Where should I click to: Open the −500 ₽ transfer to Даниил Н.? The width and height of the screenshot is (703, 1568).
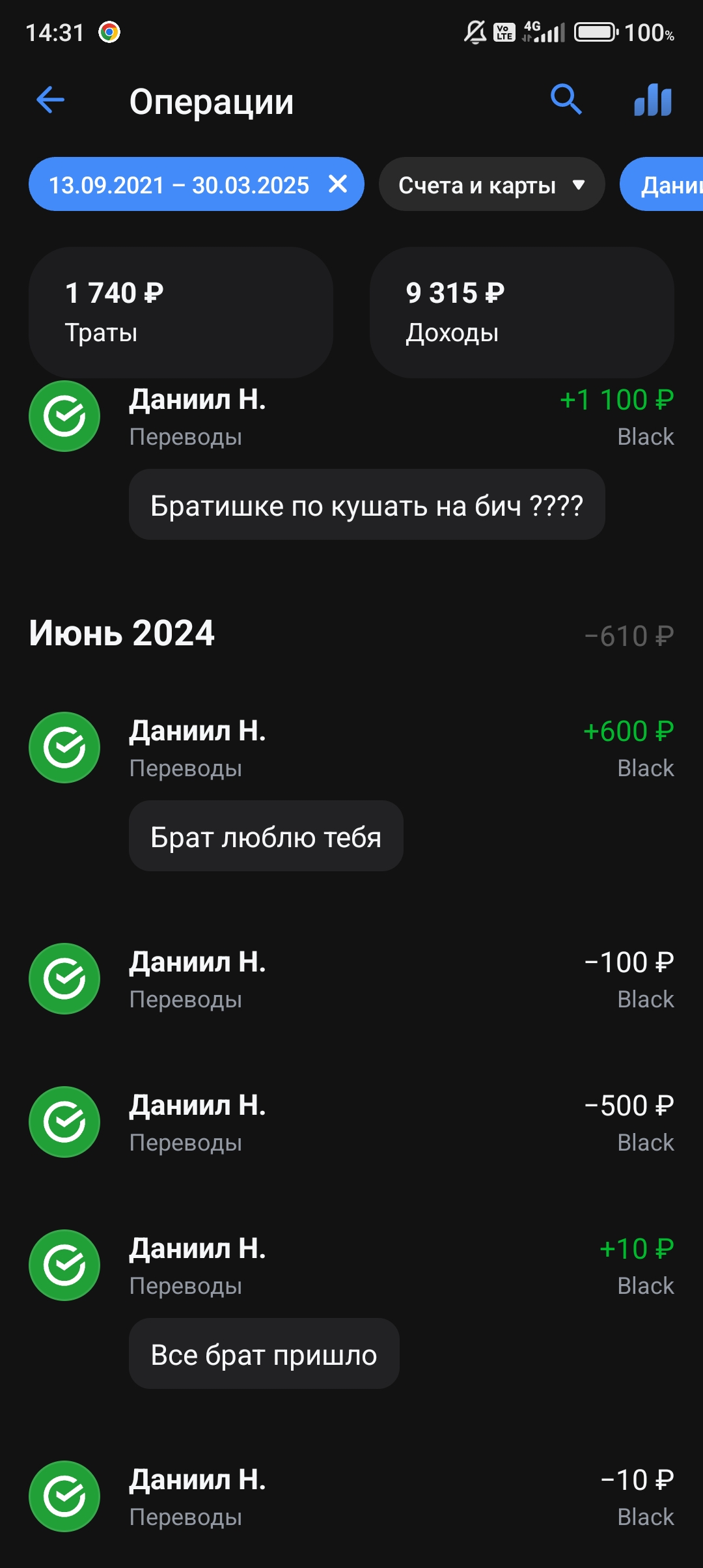(x=351, y=1123)
